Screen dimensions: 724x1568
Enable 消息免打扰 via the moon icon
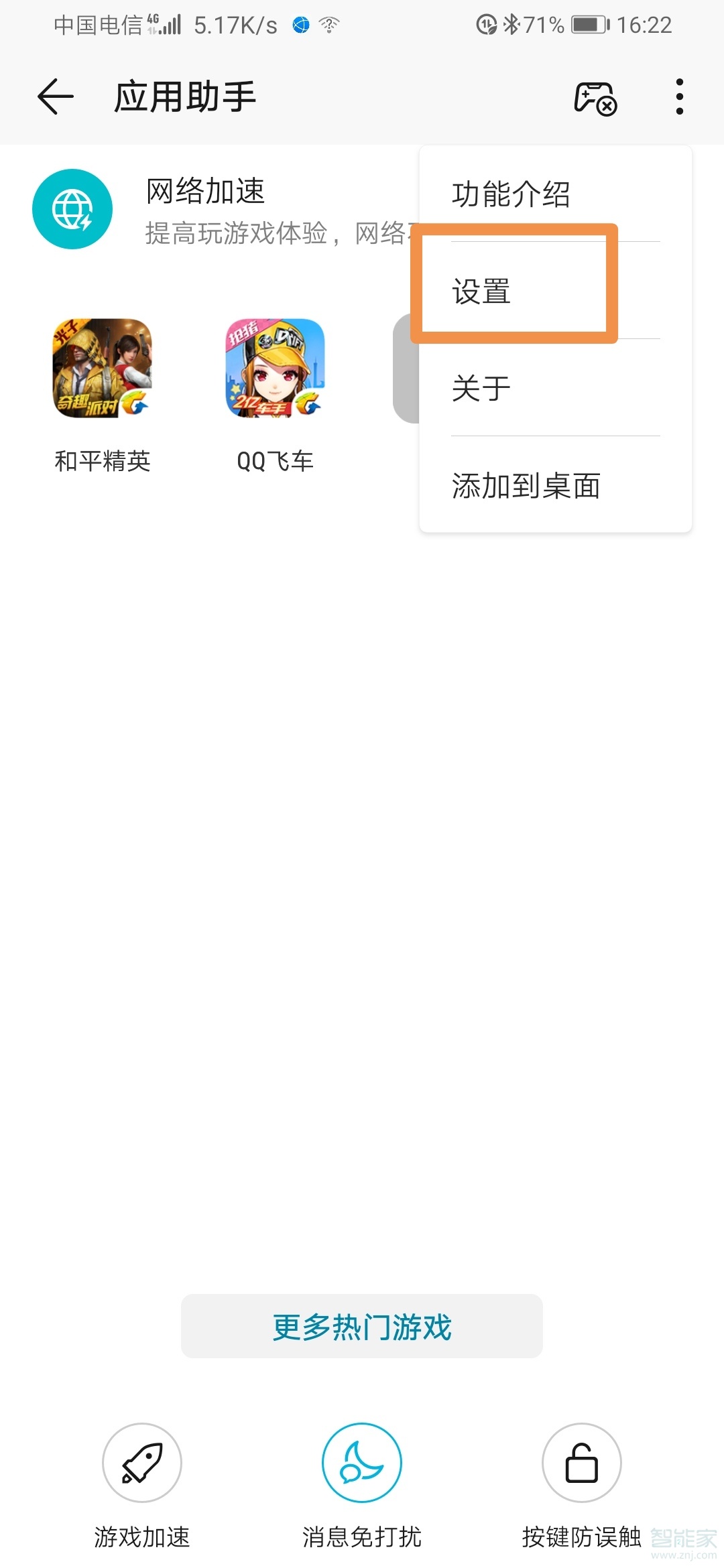[x=361, y=1464]
